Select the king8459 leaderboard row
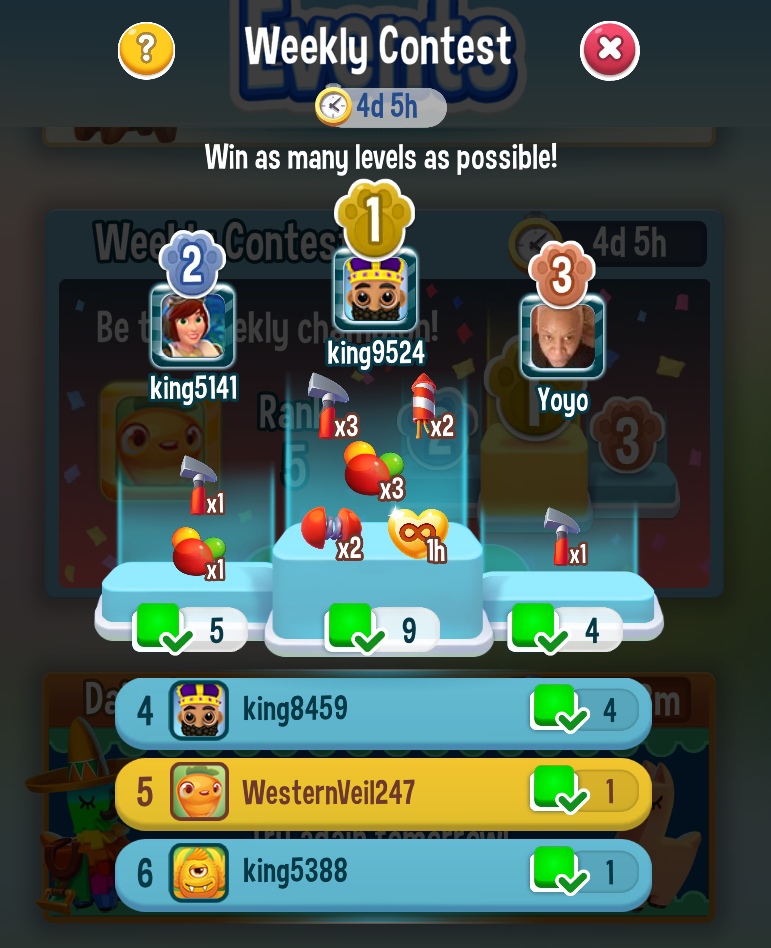 tap(383, 711)
